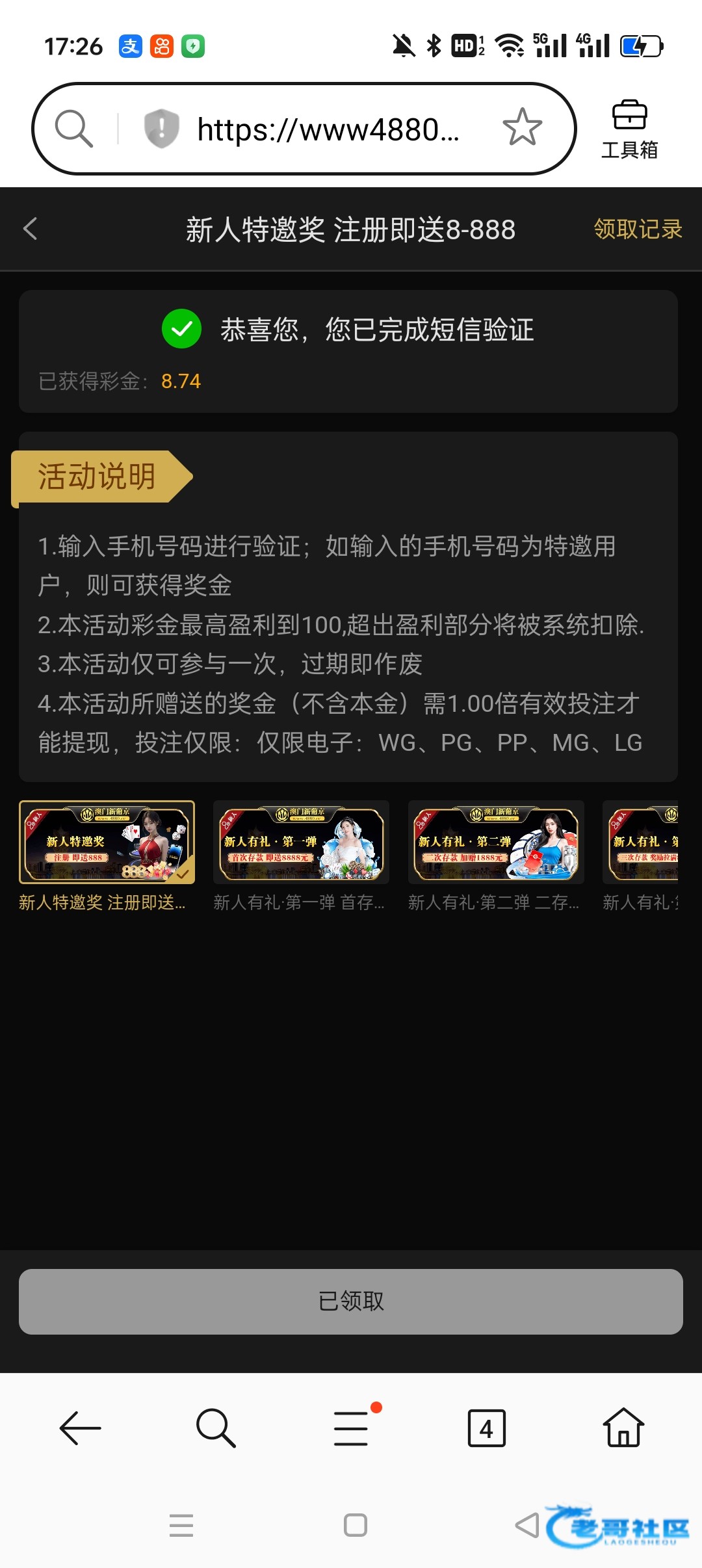The width and height of the screenshot is (702, 1568).
Task: Go back with browser bottom arrow
Action: click(80, 1428)
